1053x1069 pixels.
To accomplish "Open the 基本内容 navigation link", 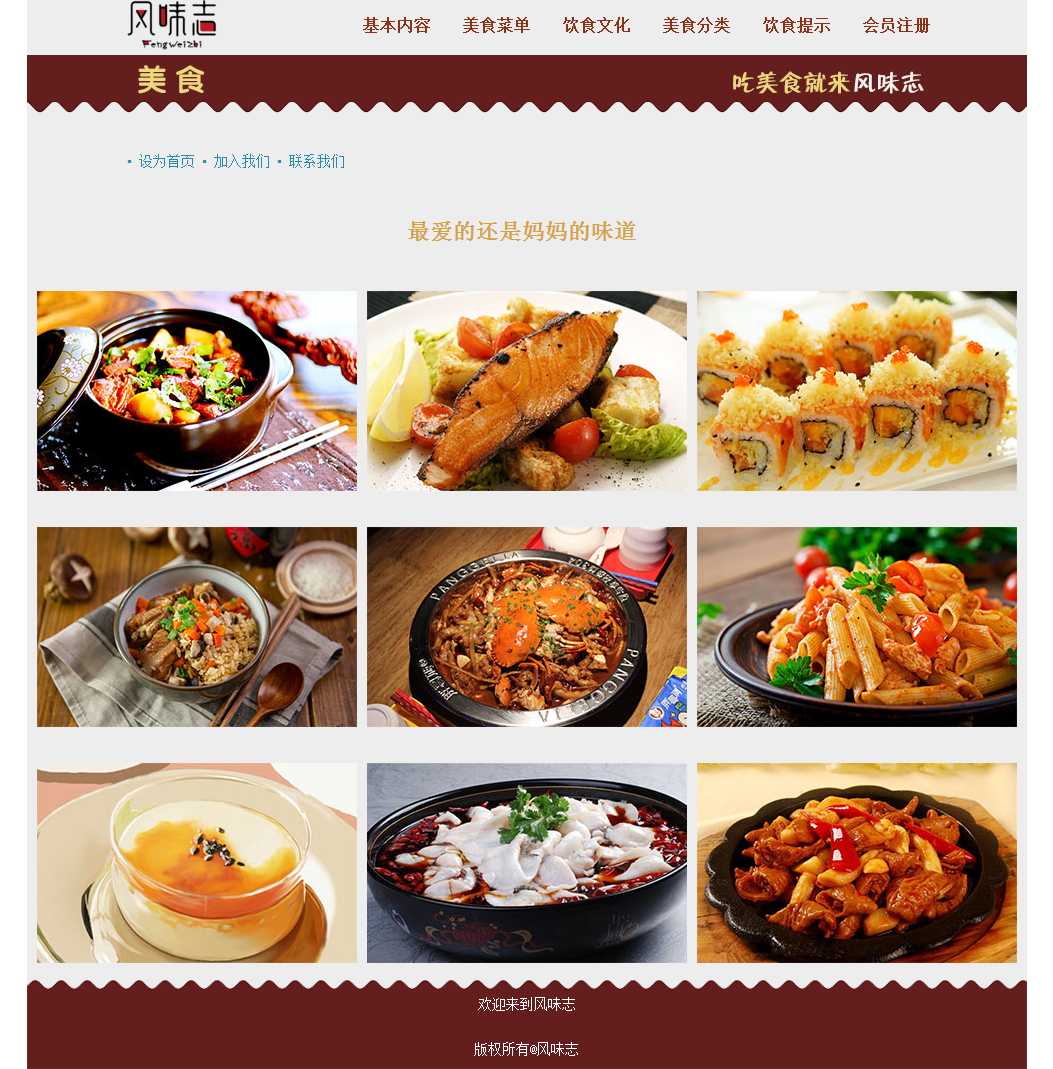I will 396,26.
